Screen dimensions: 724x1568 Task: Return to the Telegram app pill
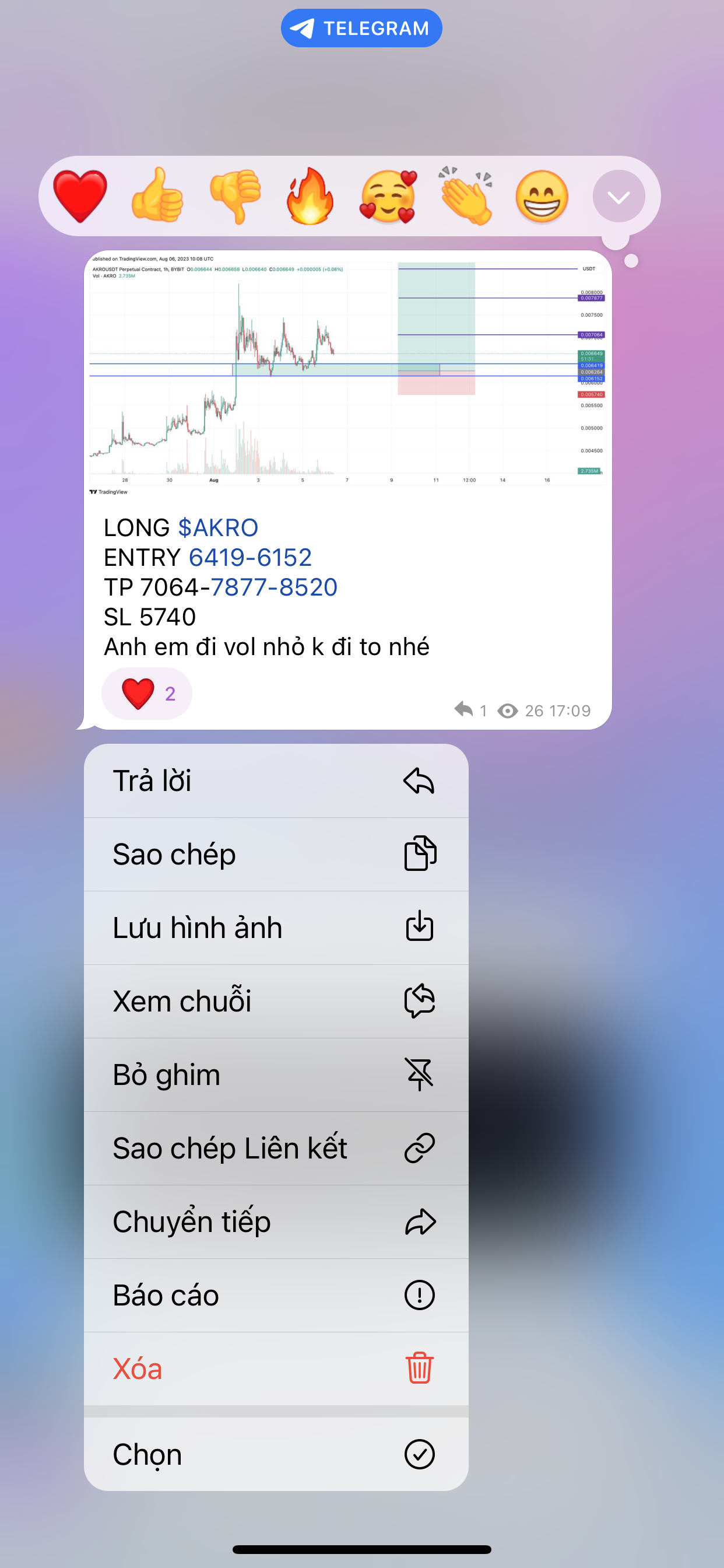click(x=361, y=28)
